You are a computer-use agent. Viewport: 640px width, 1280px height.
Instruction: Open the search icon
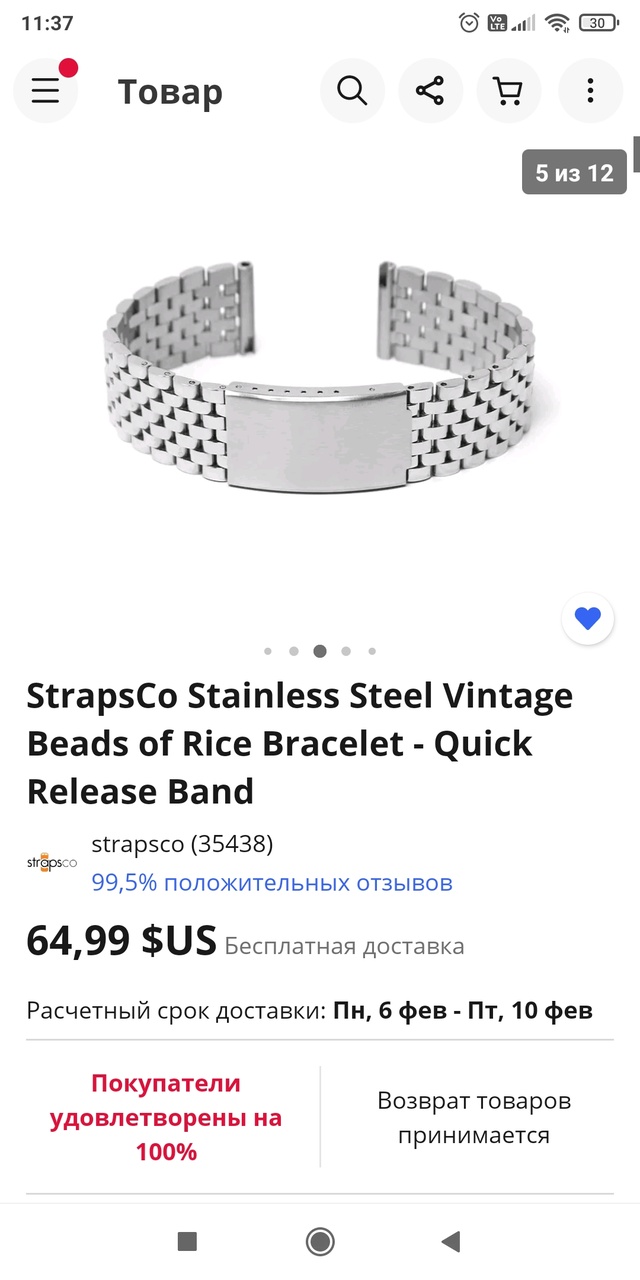(352, 91)
